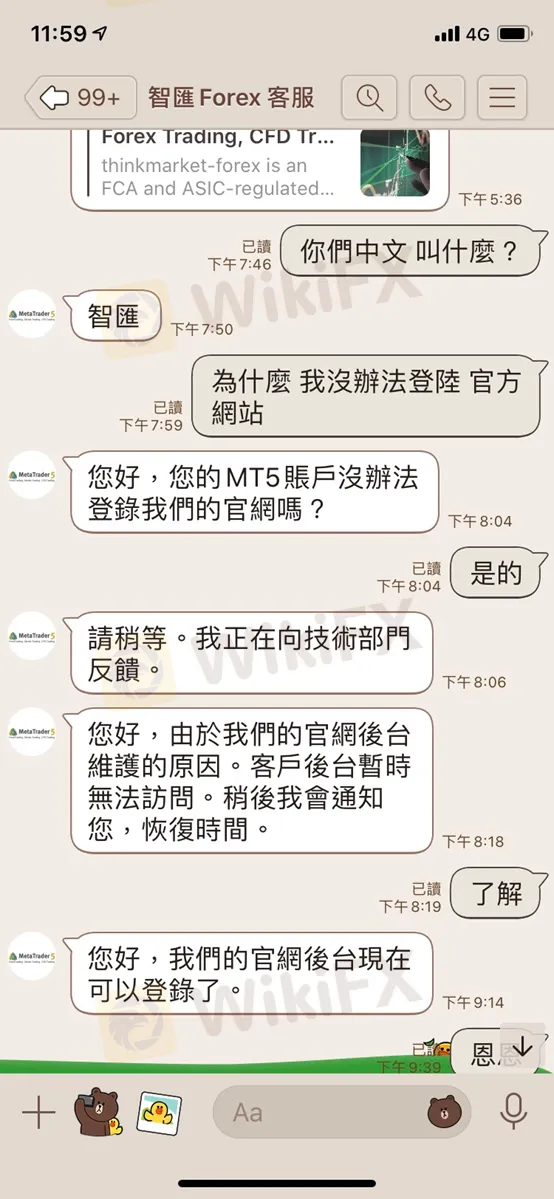Record a voice message with microphone

(x=513, y=1112)
